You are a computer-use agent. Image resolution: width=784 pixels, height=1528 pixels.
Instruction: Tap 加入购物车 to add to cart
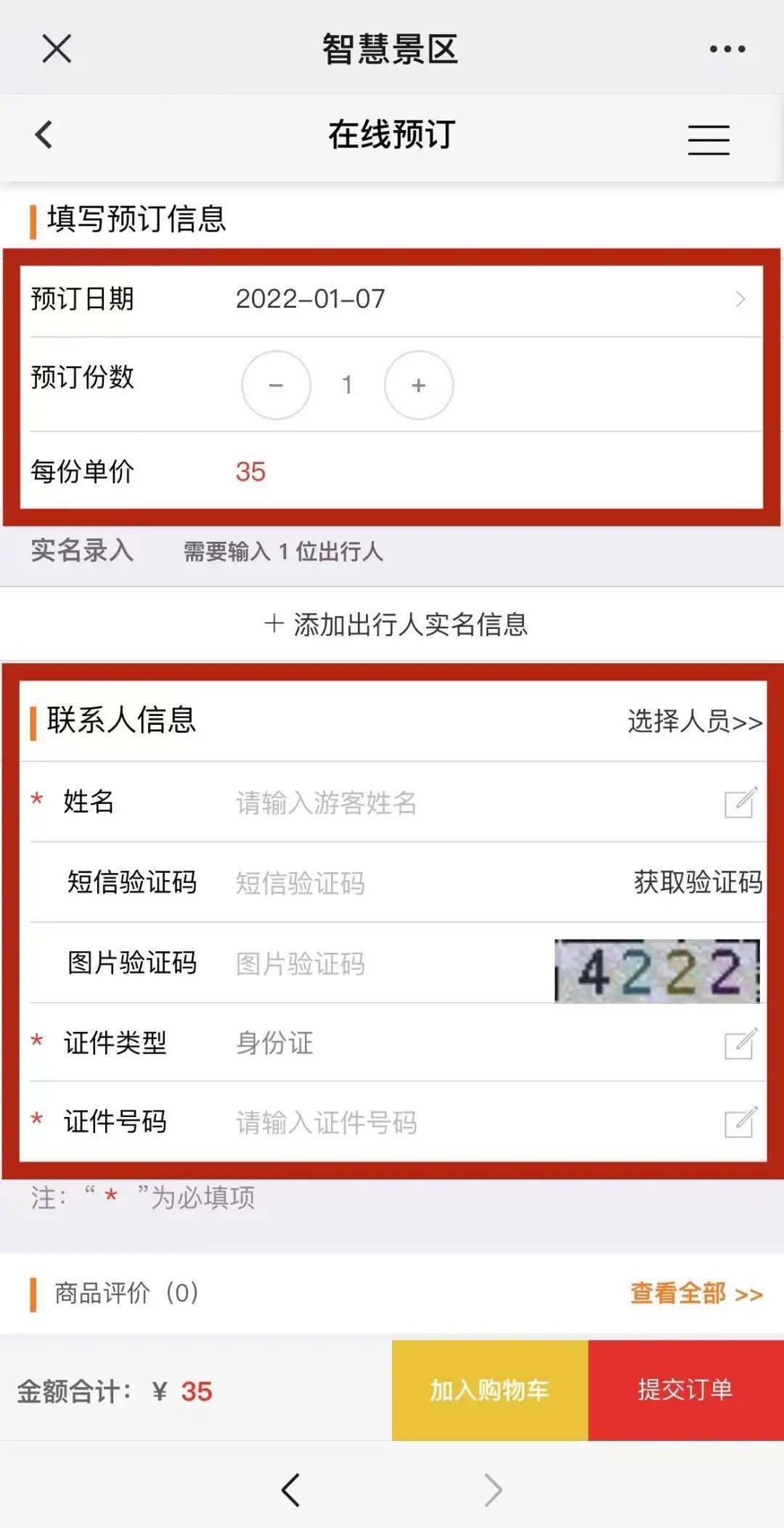490,1390
